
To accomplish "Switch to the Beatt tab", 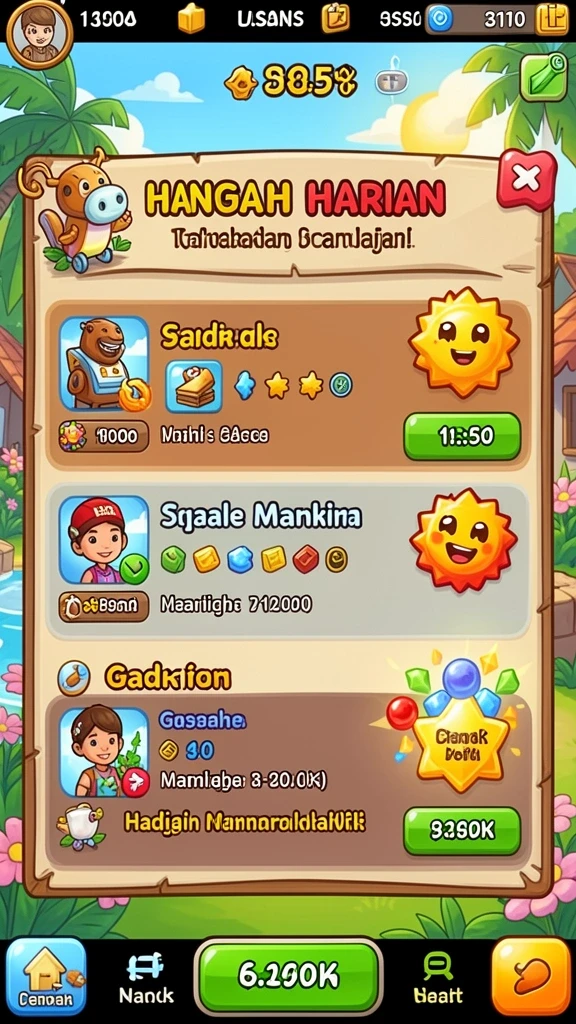I will 438,976.
